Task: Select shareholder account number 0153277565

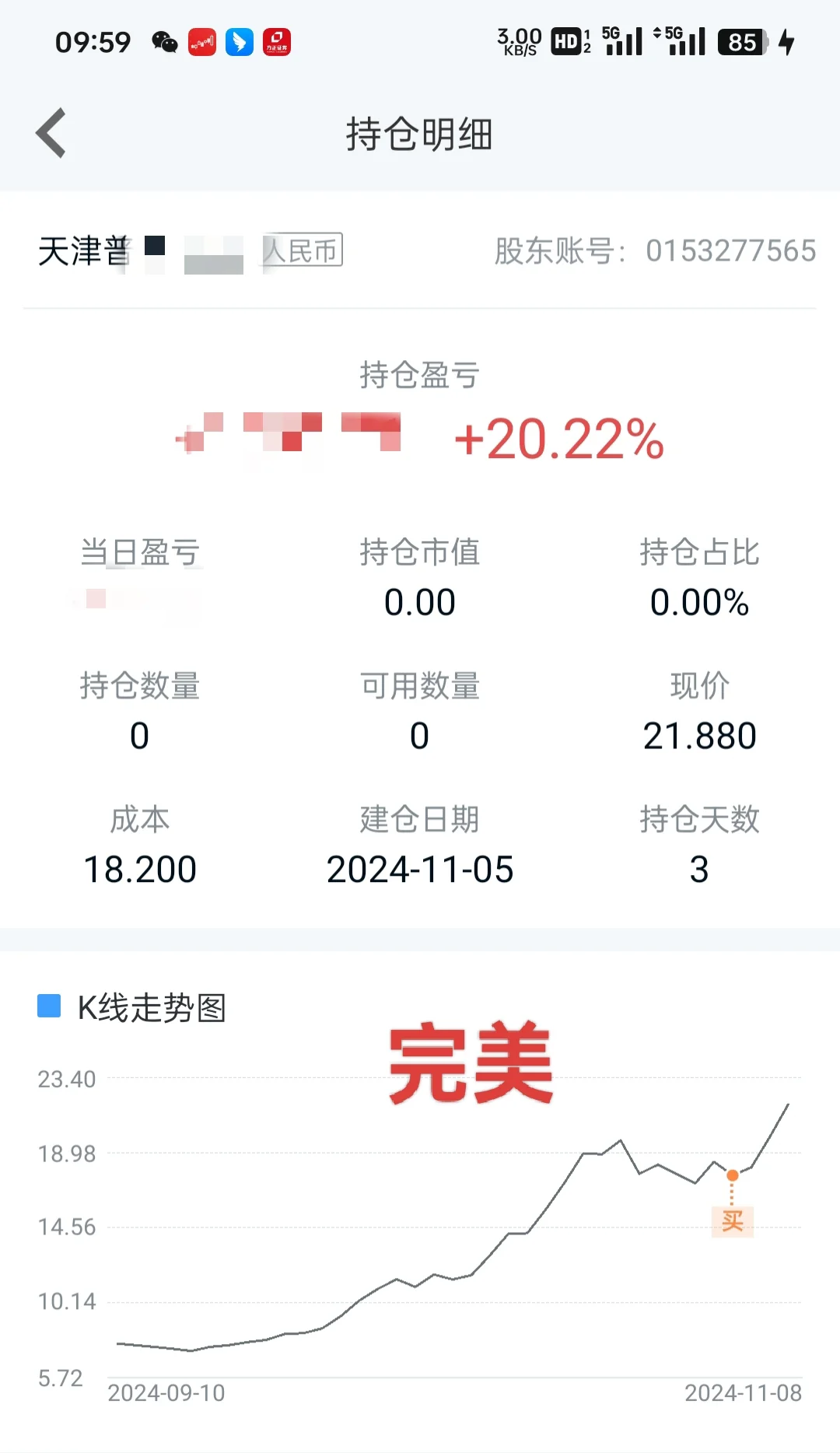Action: click(730, 250)
